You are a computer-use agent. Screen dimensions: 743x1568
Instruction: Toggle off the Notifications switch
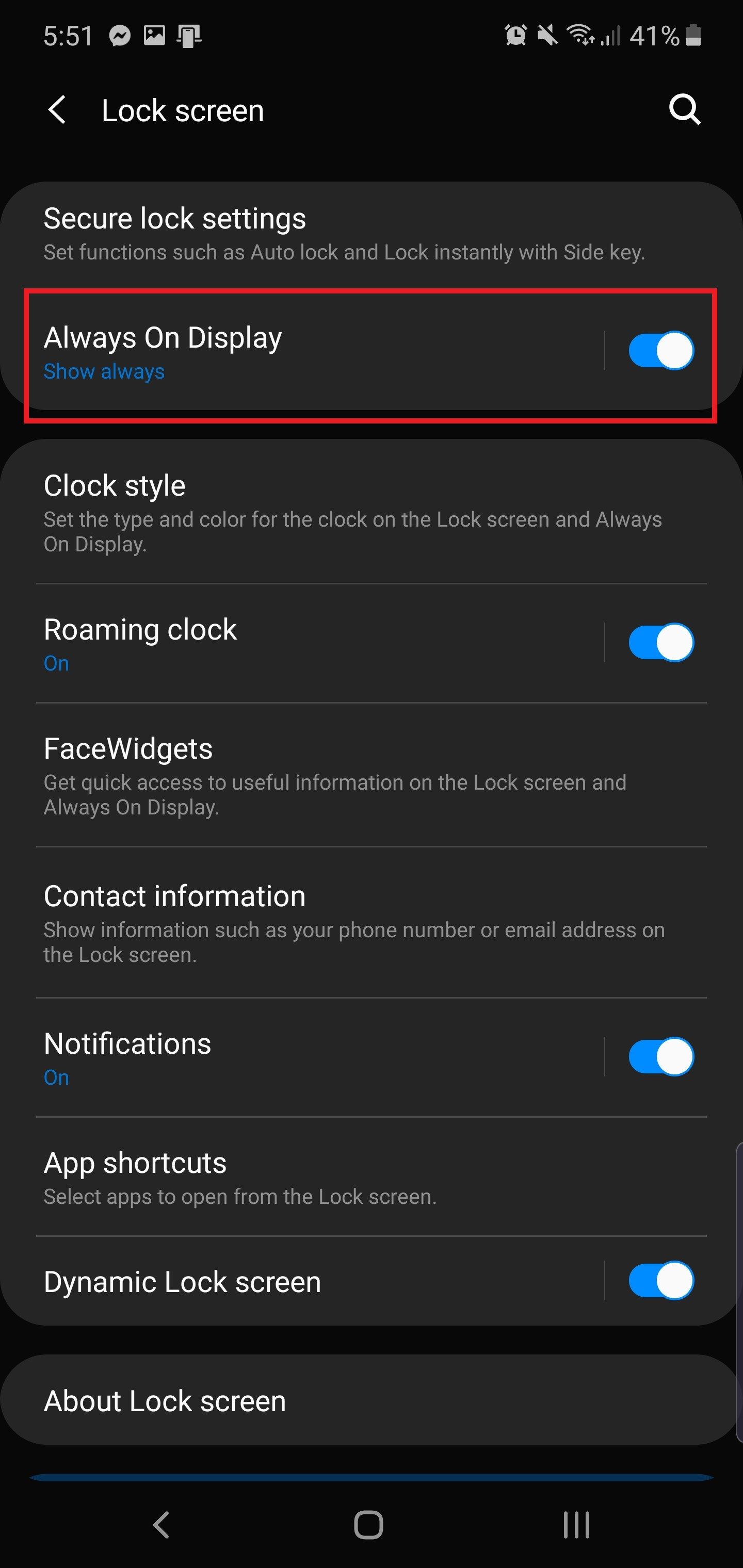point(661,1057)
